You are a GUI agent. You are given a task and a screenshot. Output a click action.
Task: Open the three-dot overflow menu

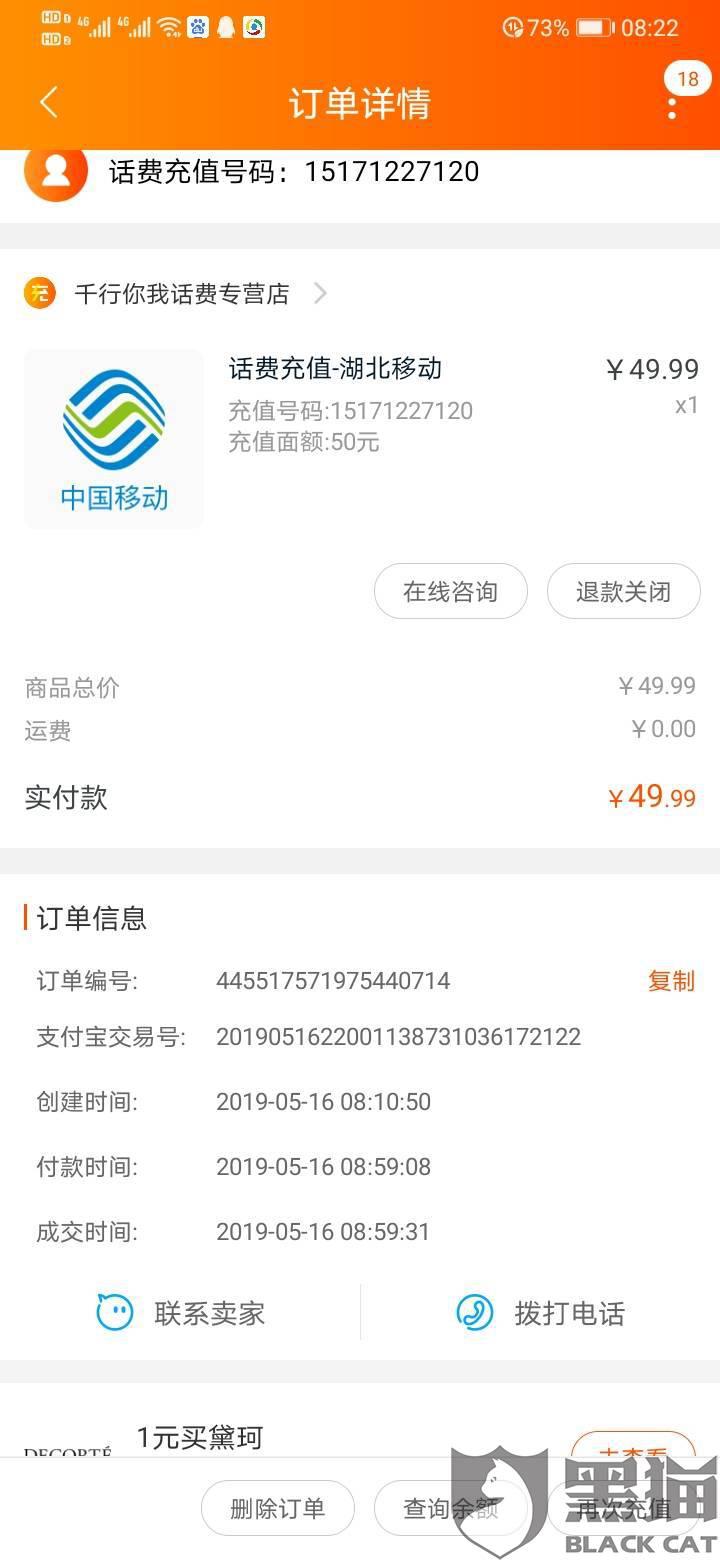[672, 103]
